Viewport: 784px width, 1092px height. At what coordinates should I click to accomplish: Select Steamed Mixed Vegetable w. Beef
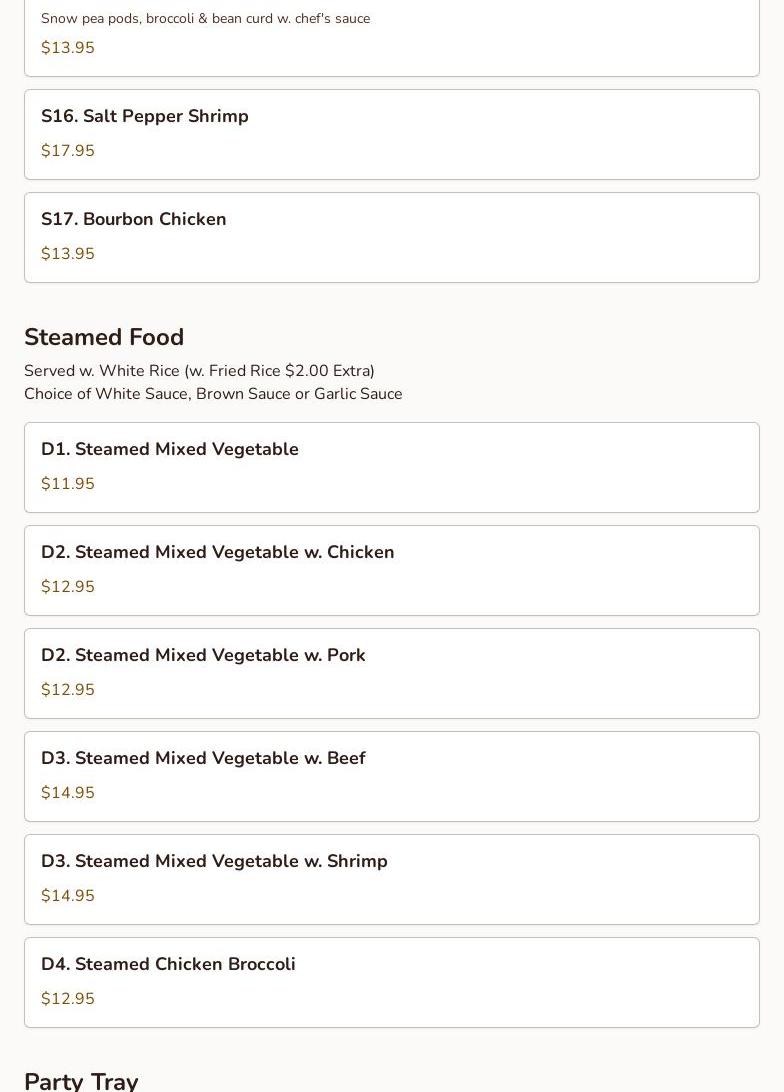click(x=391, y=776)
